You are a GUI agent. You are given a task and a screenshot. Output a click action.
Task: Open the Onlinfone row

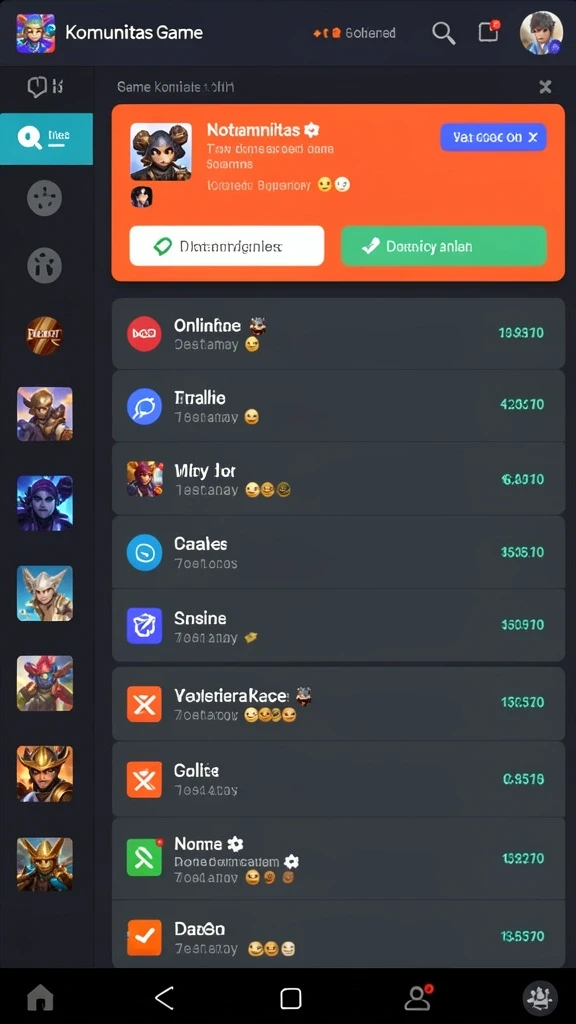tap(338, 333)
